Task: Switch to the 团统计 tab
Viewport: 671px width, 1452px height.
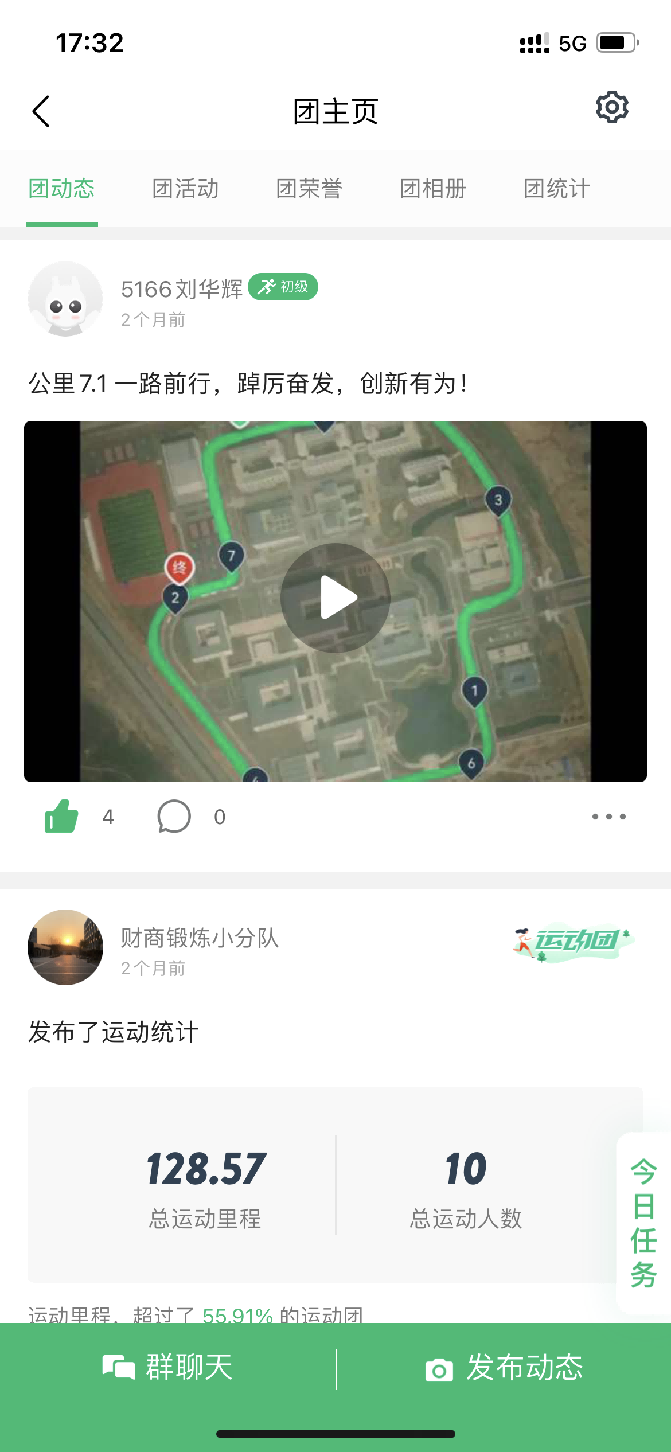Action: coord(557,188)
